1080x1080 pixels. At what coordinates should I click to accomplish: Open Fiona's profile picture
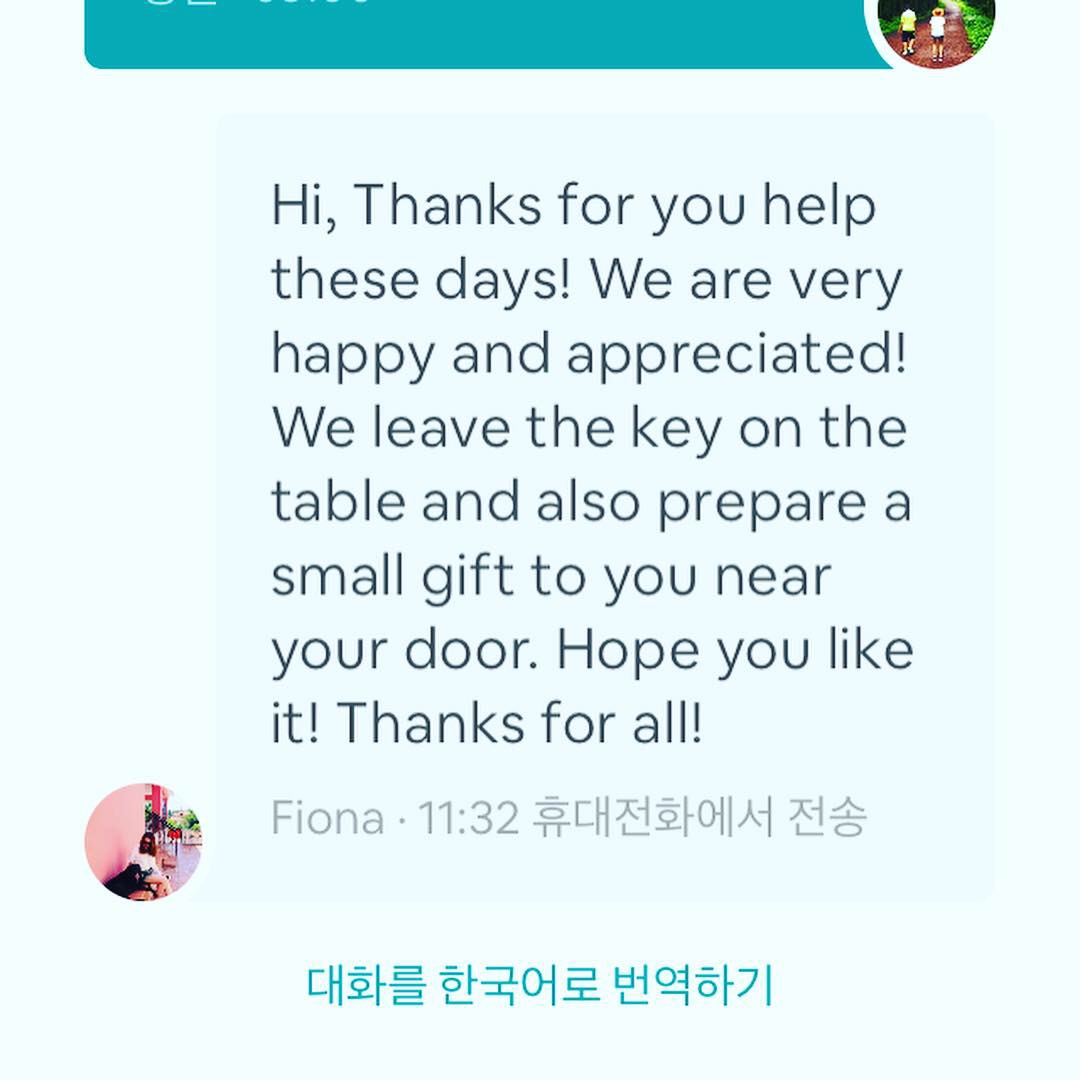tap(143, 842)
